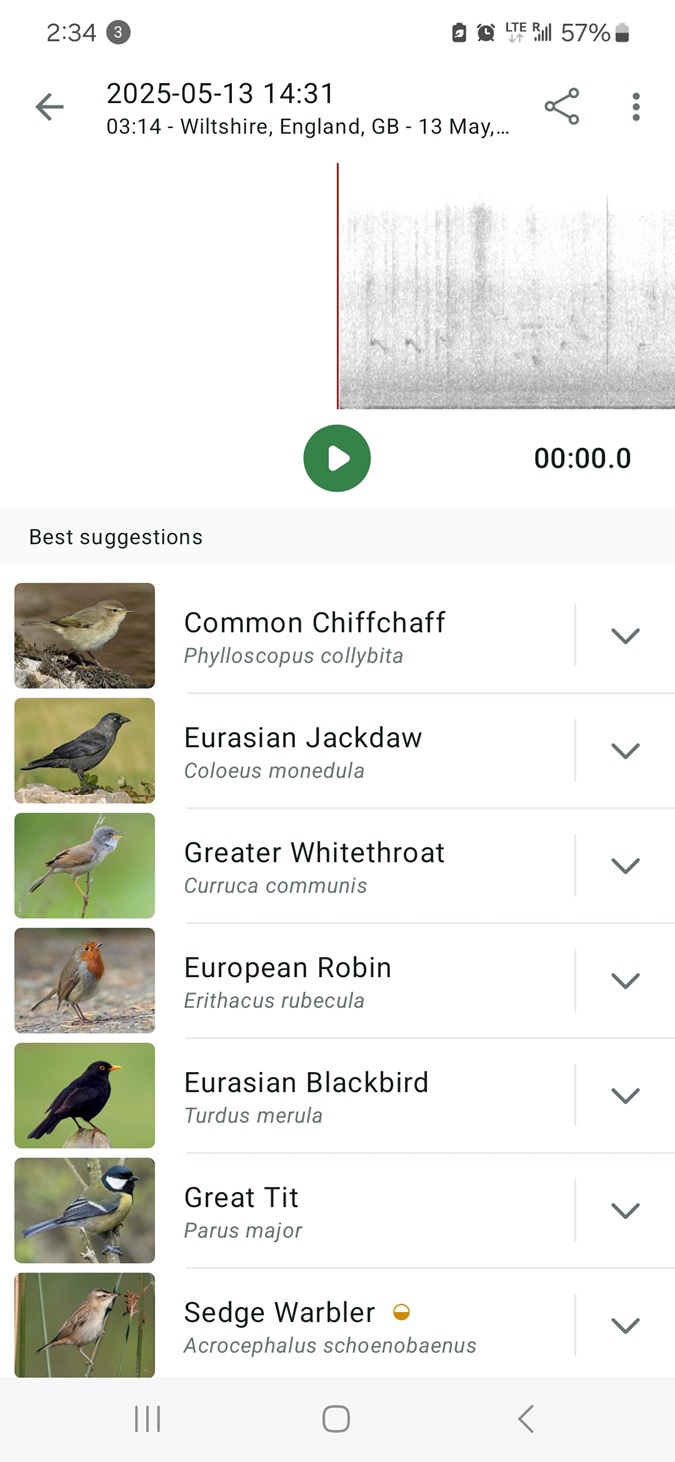Viewport: 675px width, 1462px height.
Task: Expand the Sedge Warbler chevron
Action: pyautogui.click(x=625, y=1326)
